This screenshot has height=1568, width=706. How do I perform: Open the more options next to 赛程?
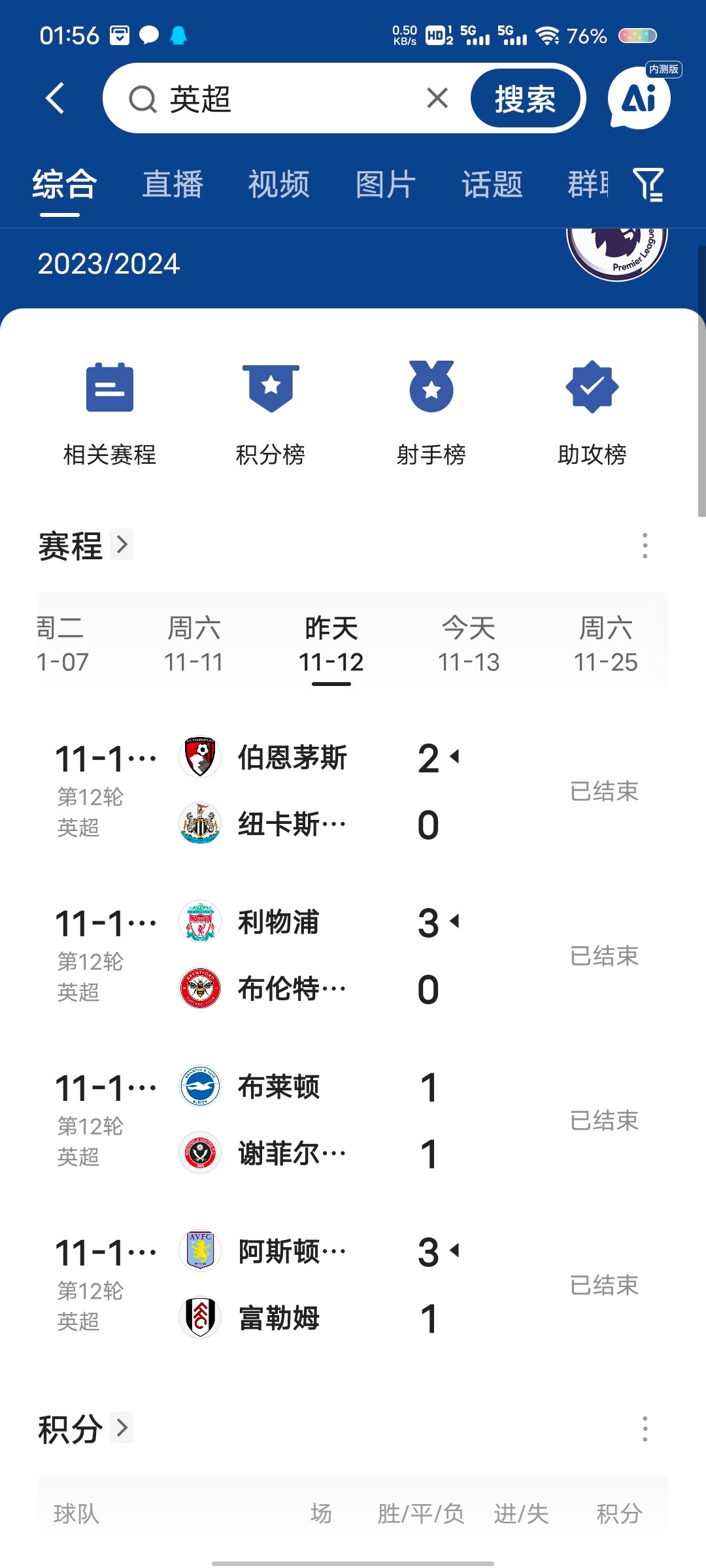[645, 546]
